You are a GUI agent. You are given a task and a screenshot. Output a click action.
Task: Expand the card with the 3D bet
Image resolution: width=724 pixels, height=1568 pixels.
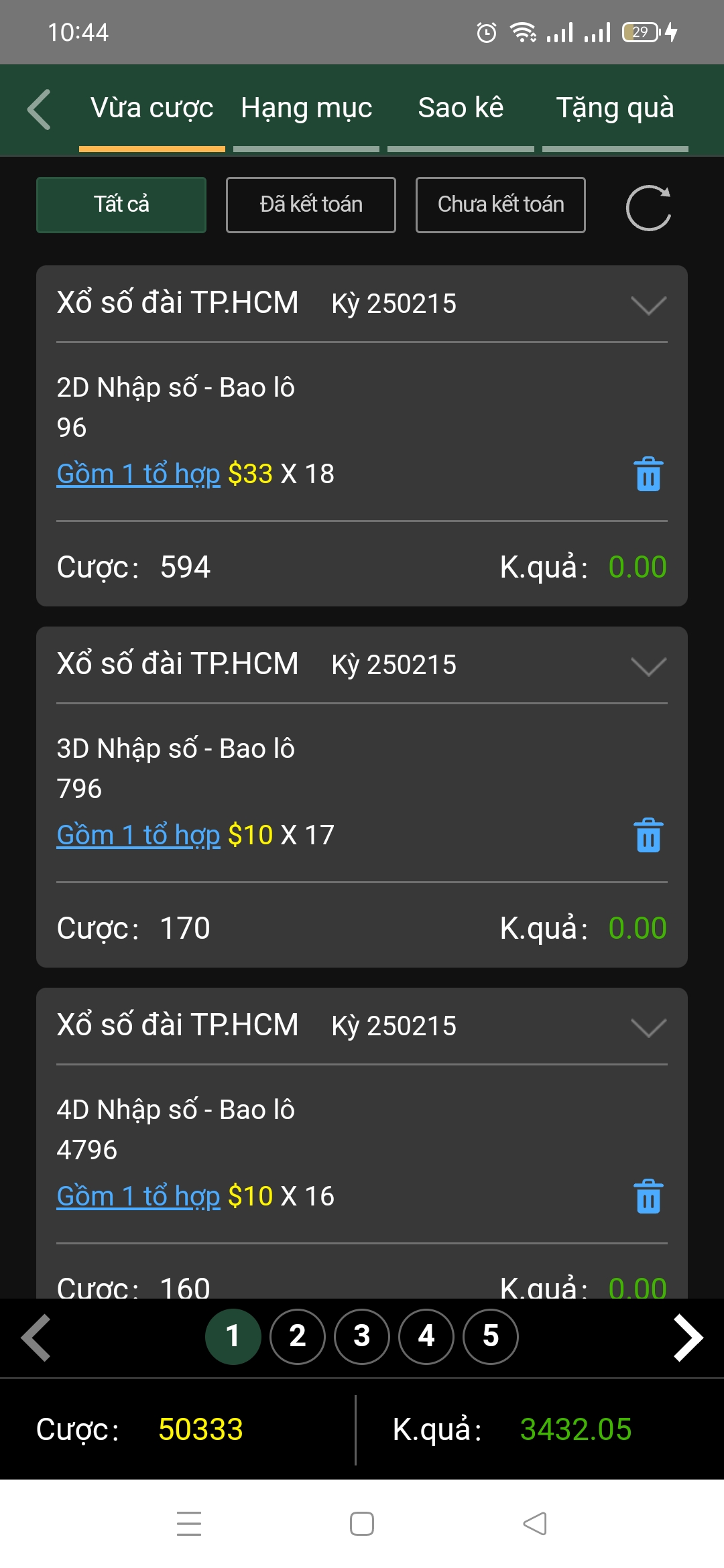click(648, 667)
